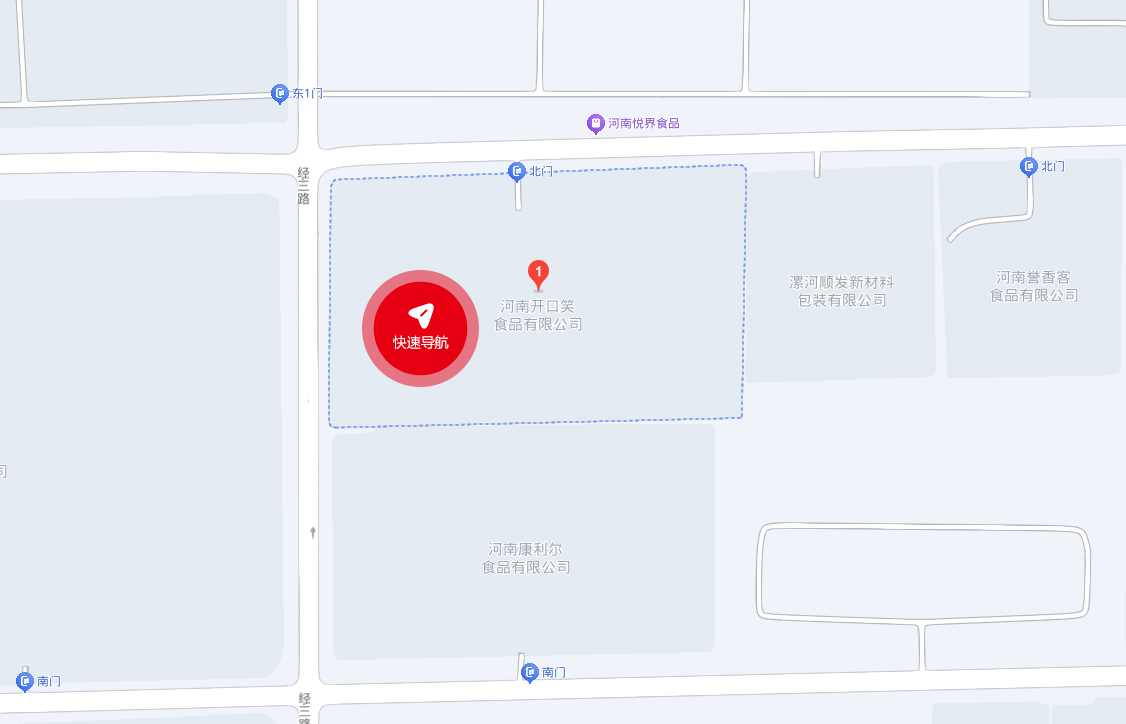The height and width of the screenshot is (724, 1126).
Task: Open the 河南悦界食品 shop marker
Action: (x=595, y=123)
